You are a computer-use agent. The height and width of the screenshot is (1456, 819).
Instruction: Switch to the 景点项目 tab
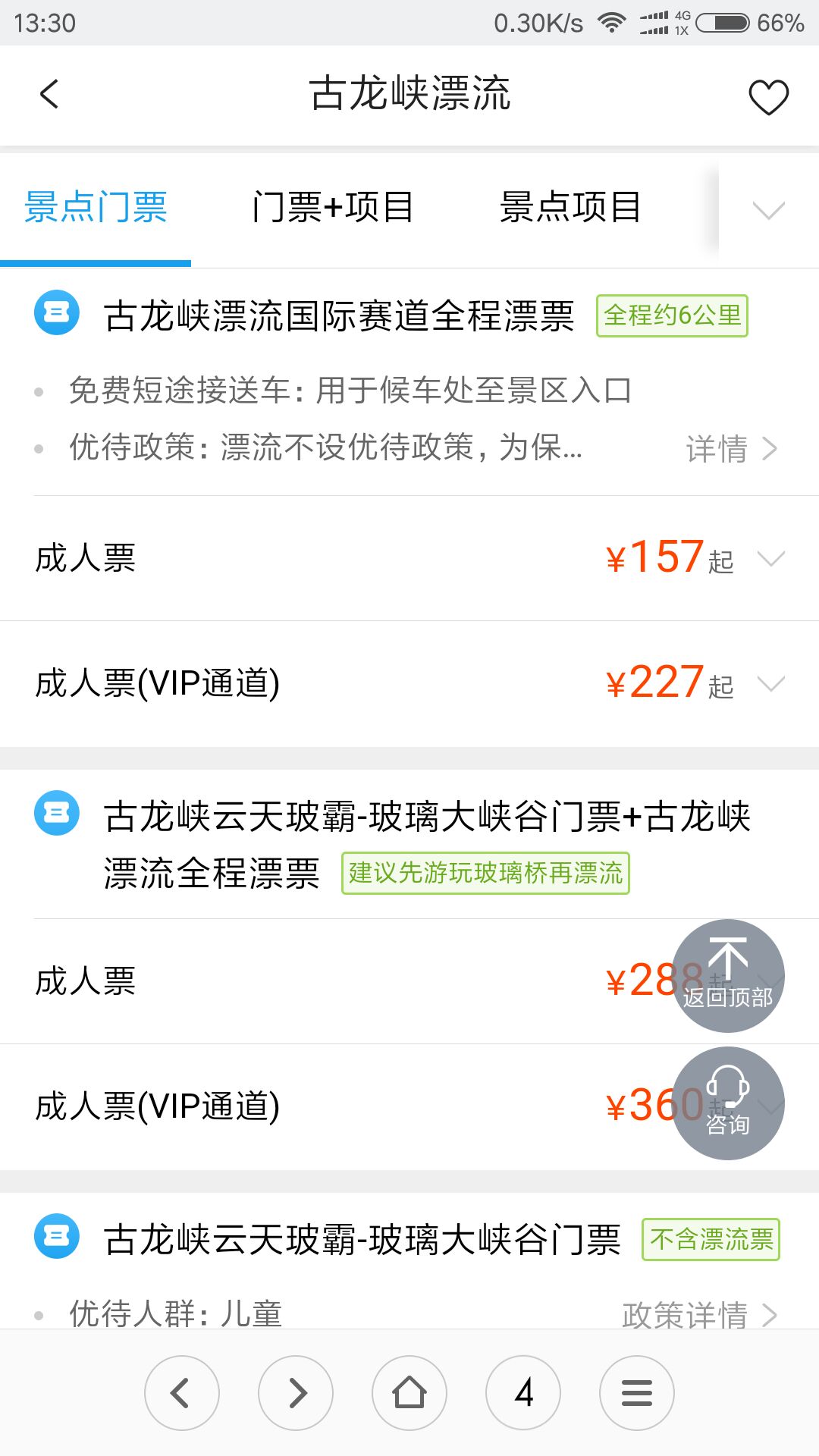(x=570, y=207)
